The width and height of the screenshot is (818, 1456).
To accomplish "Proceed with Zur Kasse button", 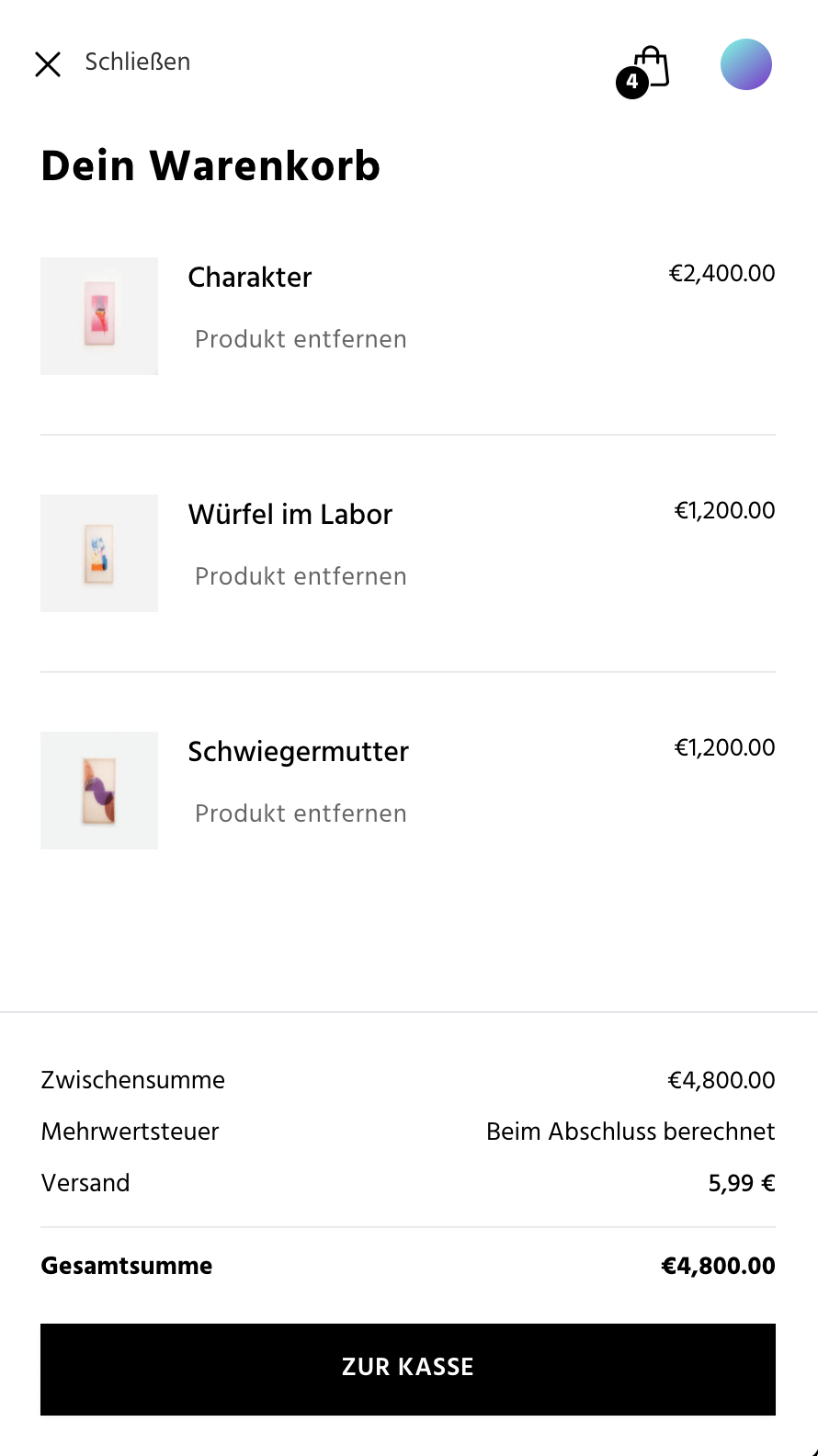I will point(408,1369).
